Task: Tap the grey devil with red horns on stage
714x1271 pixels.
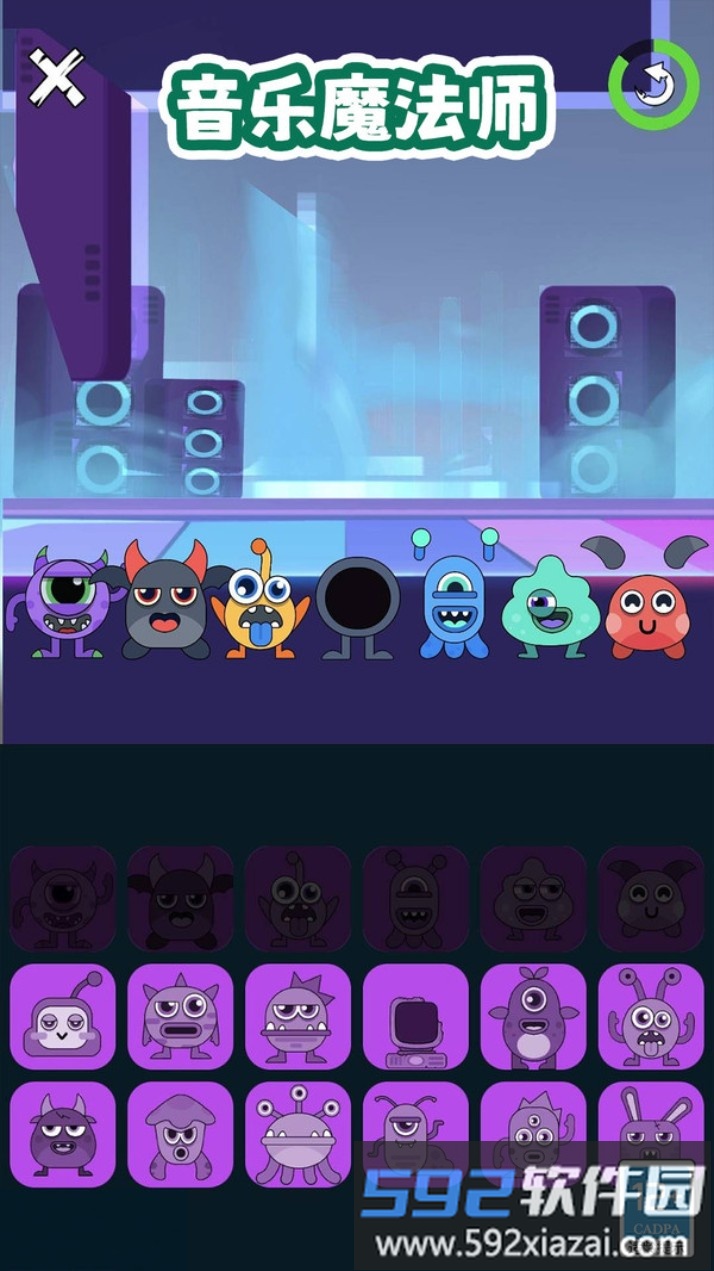Action: tap(166, 605)
